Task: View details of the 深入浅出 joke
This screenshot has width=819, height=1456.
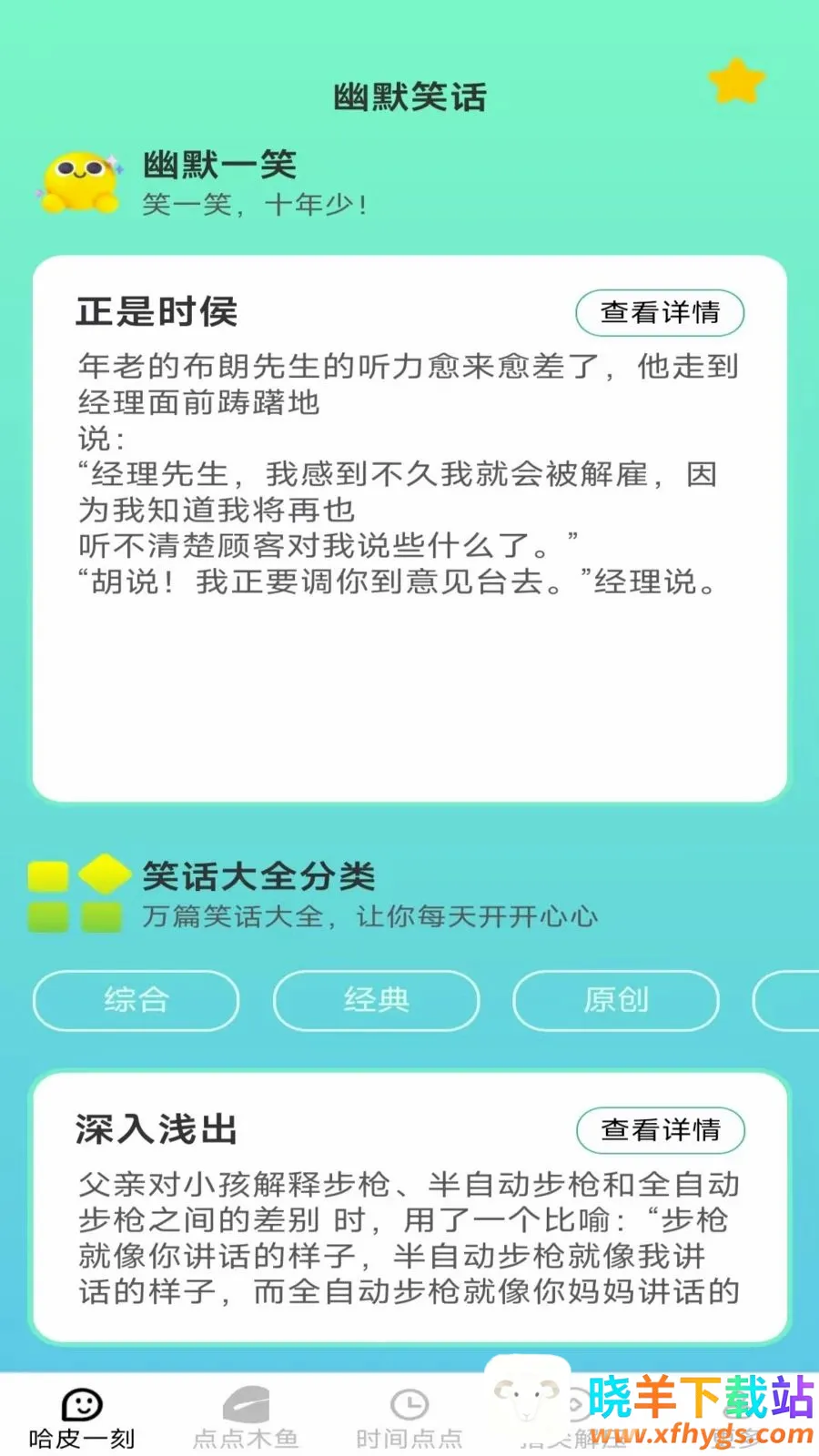Action: 661,1130
